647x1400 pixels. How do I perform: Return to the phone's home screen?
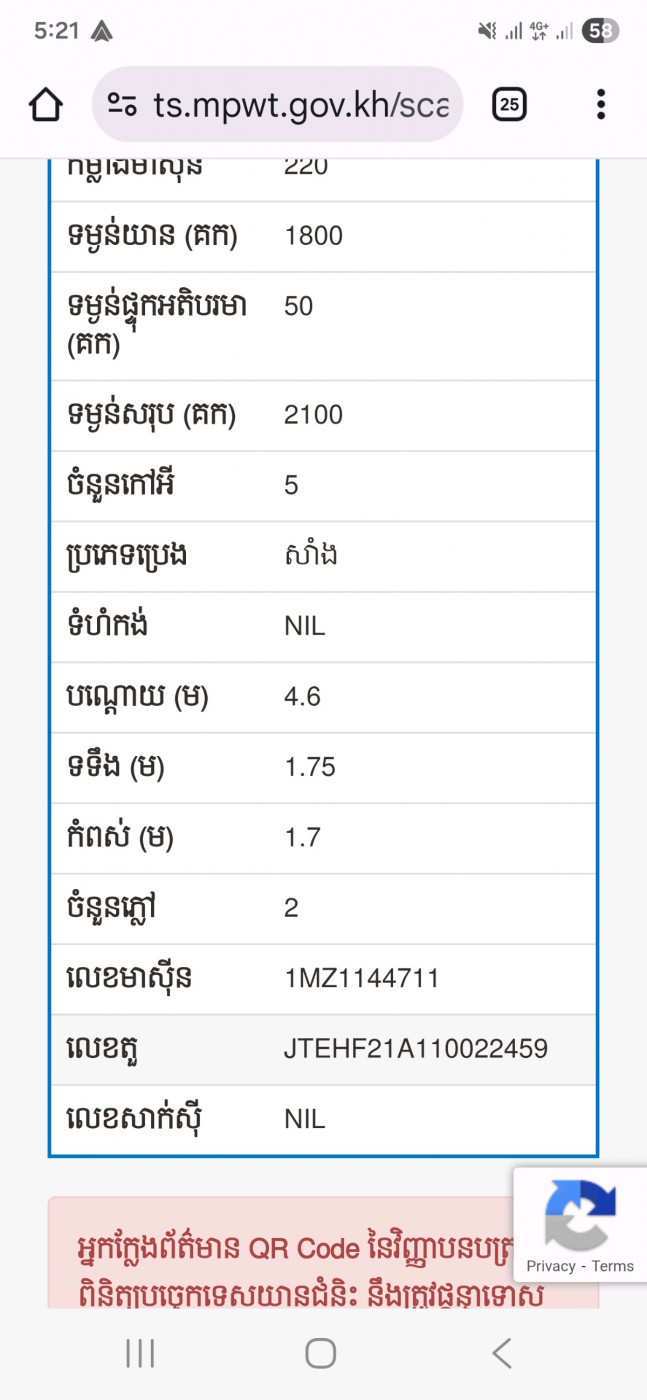[x=320, y=1353]
